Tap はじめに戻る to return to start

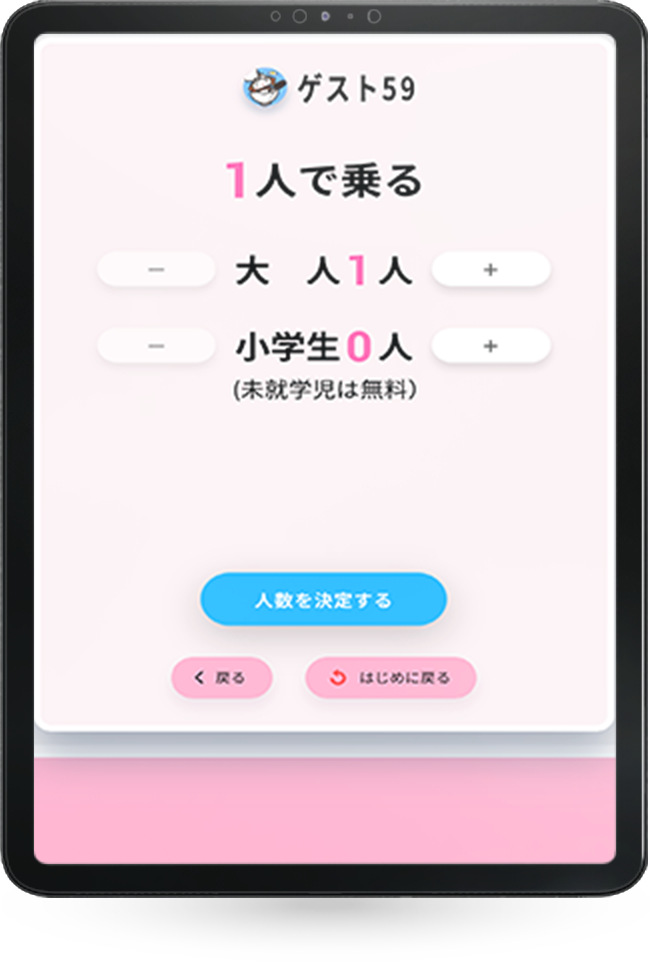(390, 678)
